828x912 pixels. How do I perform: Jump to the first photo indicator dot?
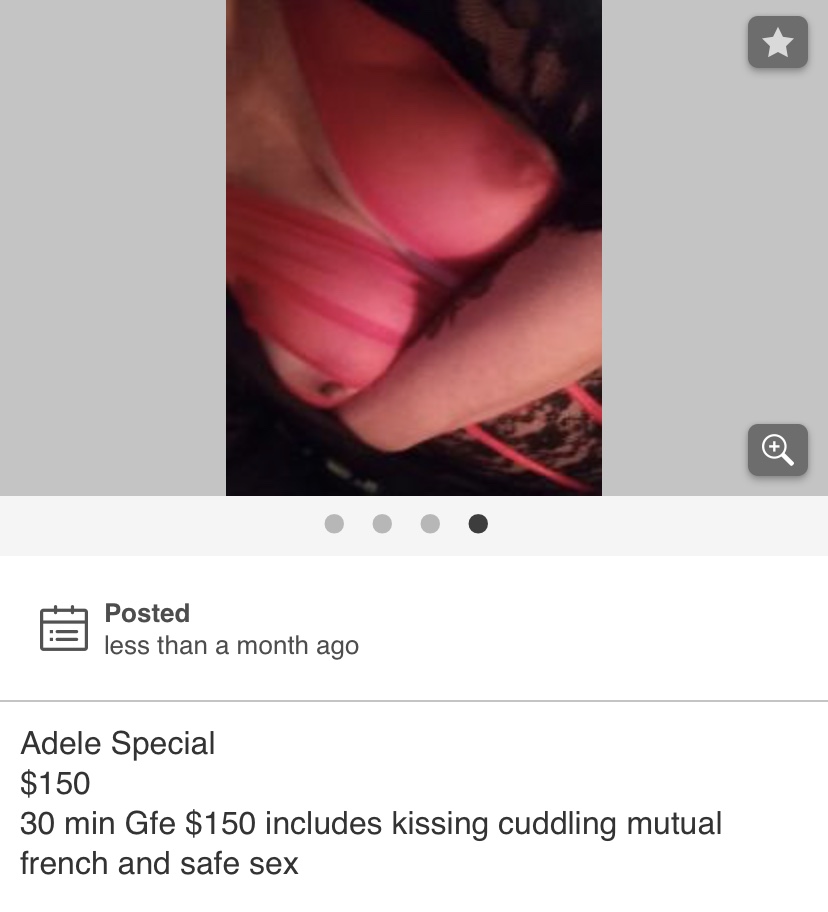pyautogui.click(x=334, y=524)
